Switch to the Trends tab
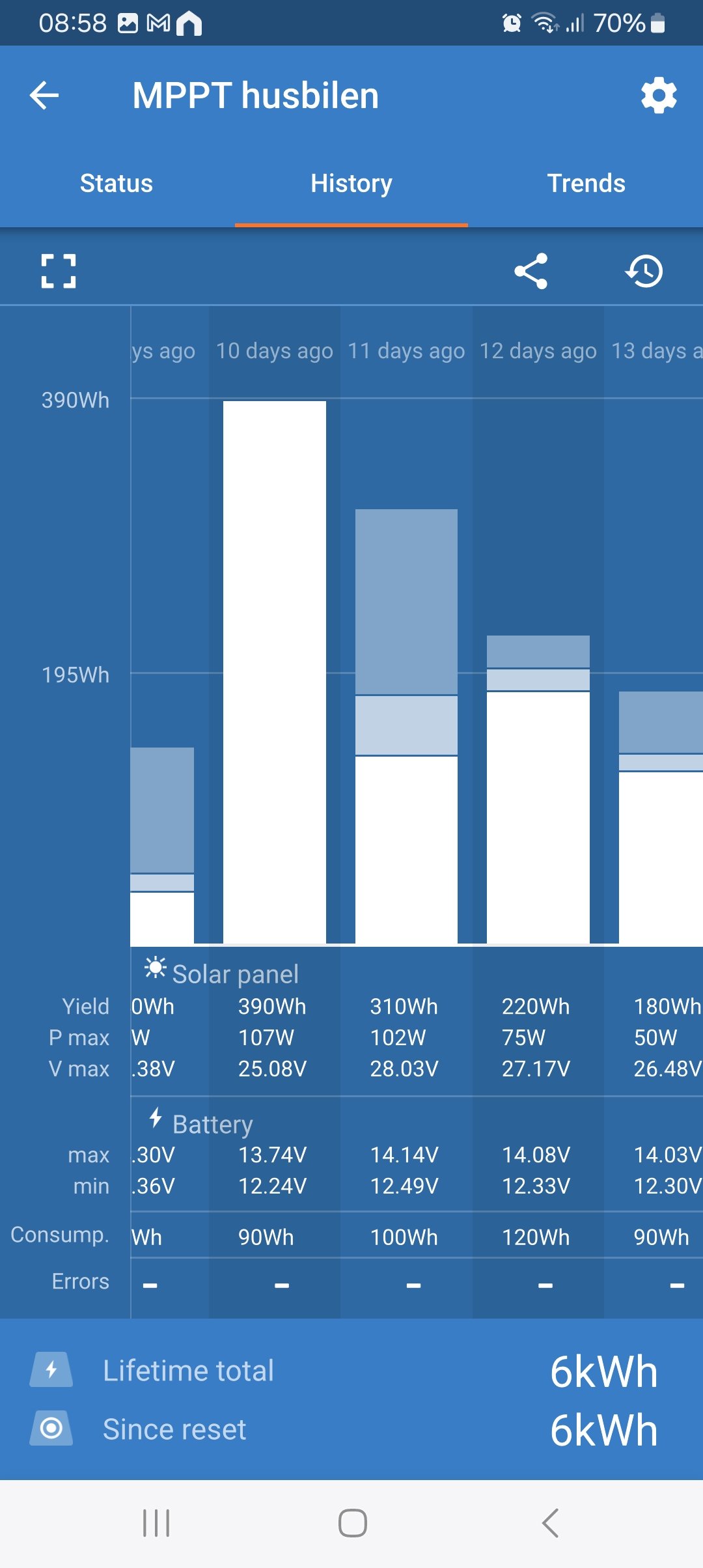The height and width of the screenshot is (1568, 703). (586, 184)
